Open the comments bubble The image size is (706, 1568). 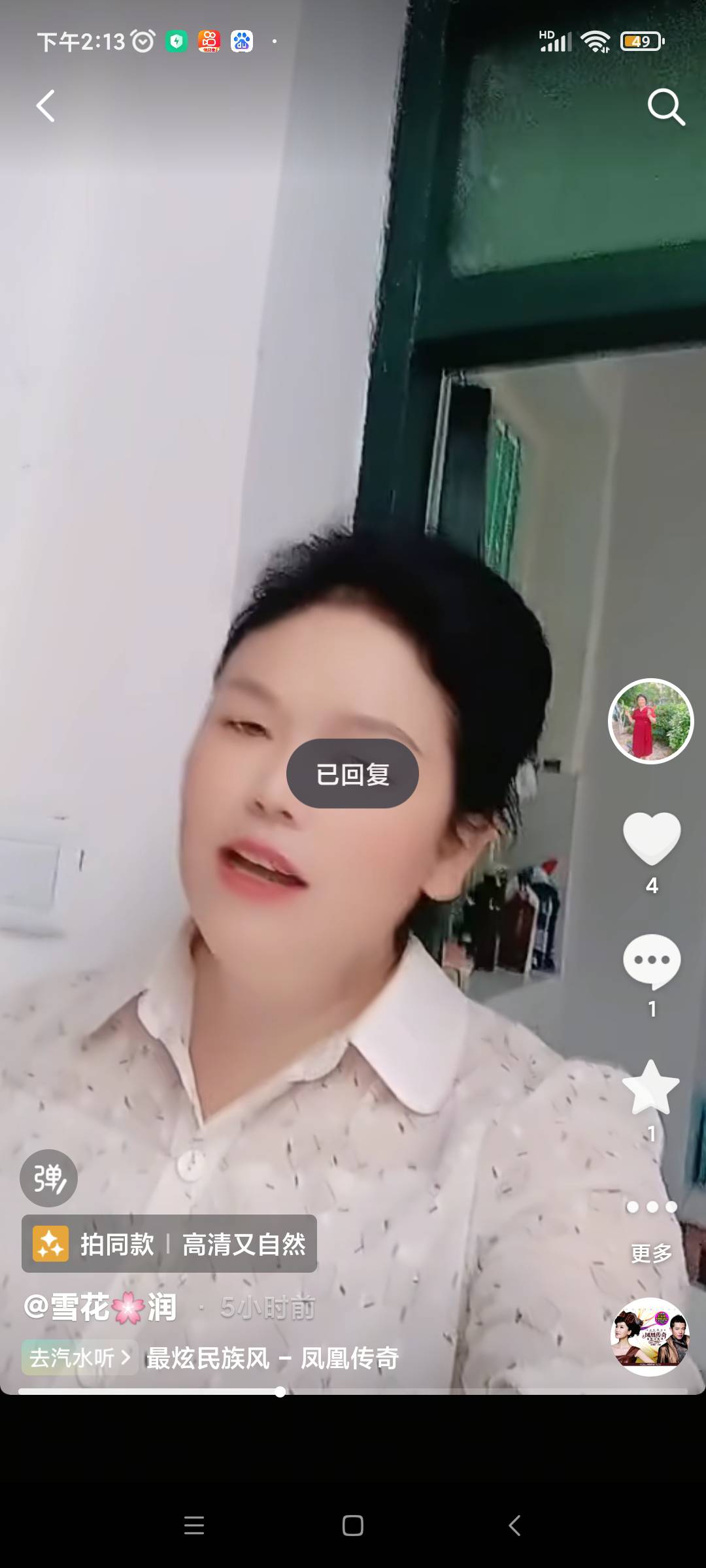[x=652, y=961]
